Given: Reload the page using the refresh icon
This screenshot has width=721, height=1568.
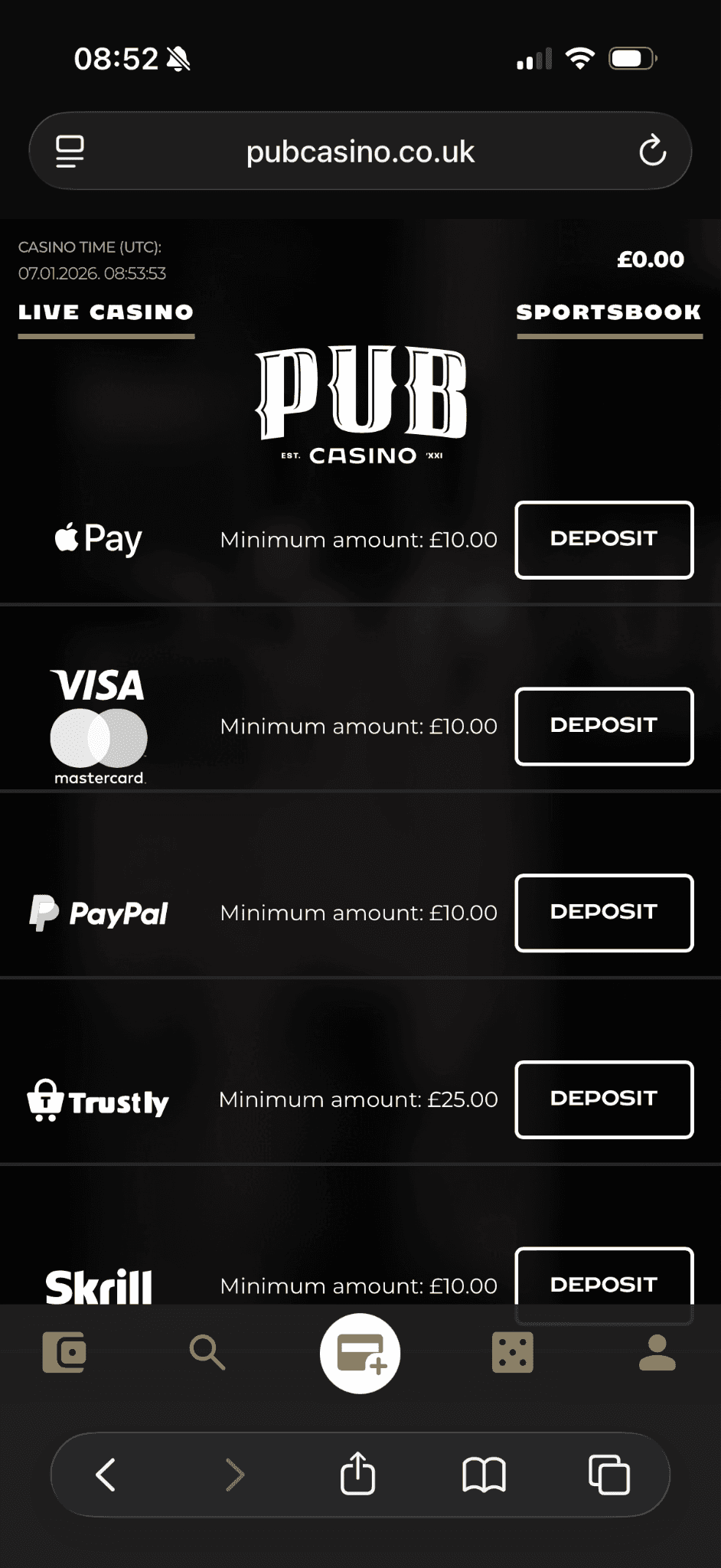Looking at the screenshot, I should click(651, 151).
